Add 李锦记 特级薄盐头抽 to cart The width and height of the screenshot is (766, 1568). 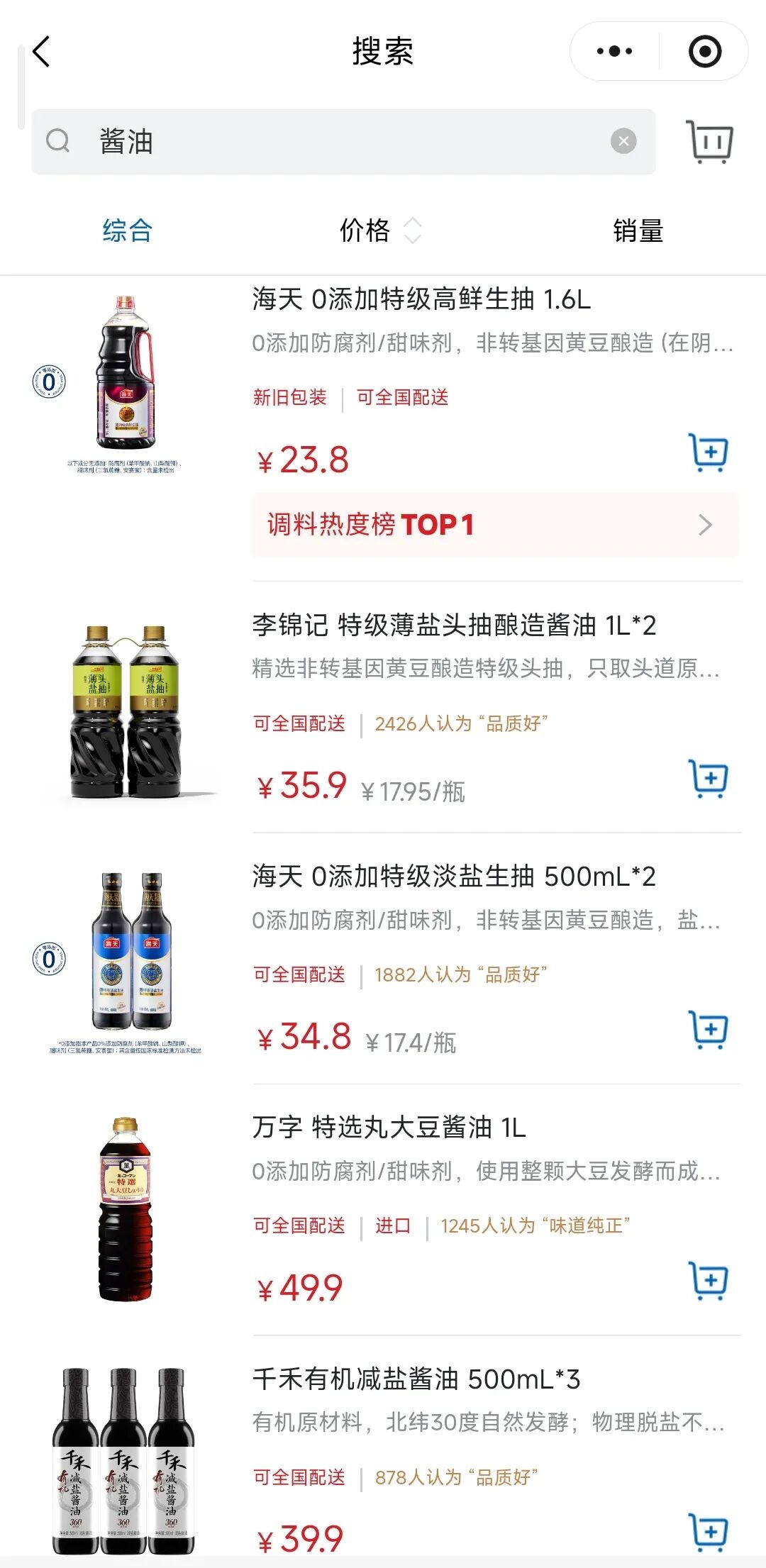[710, 778]
